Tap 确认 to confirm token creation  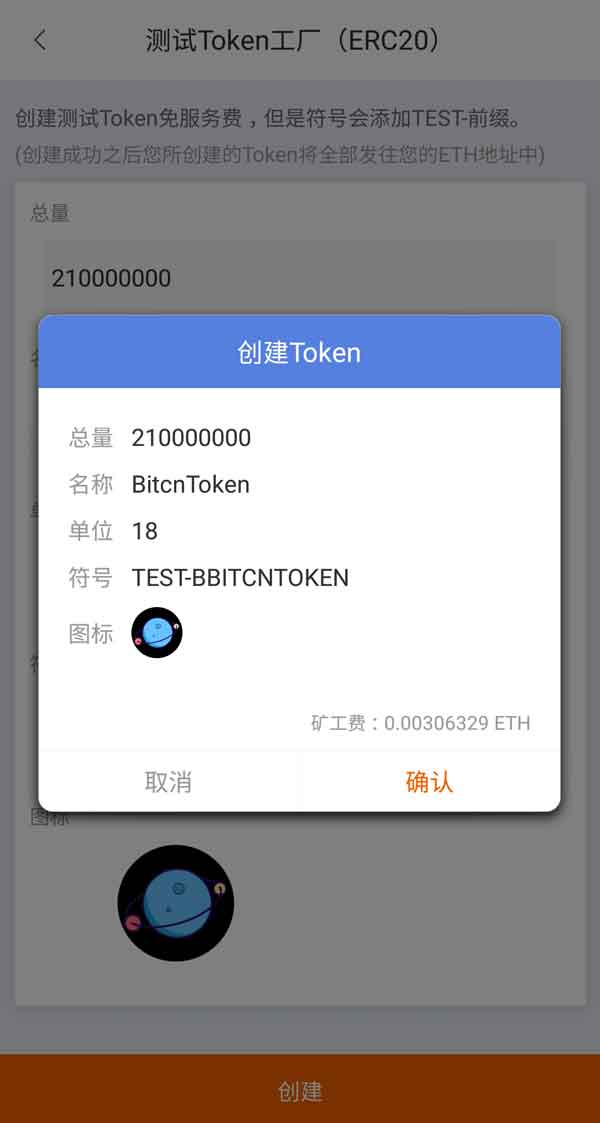coord(429,781)
